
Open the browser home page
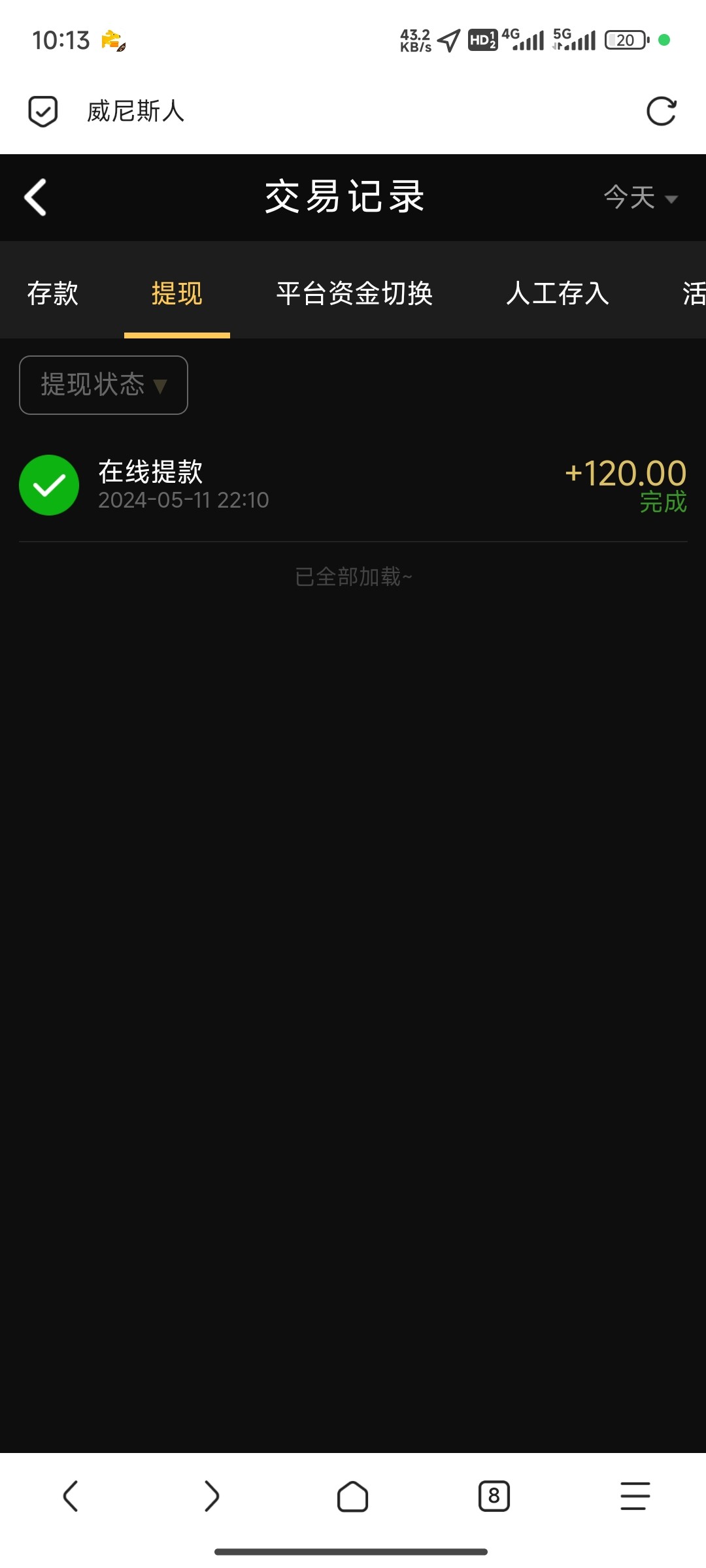[x=353, y=1496]
